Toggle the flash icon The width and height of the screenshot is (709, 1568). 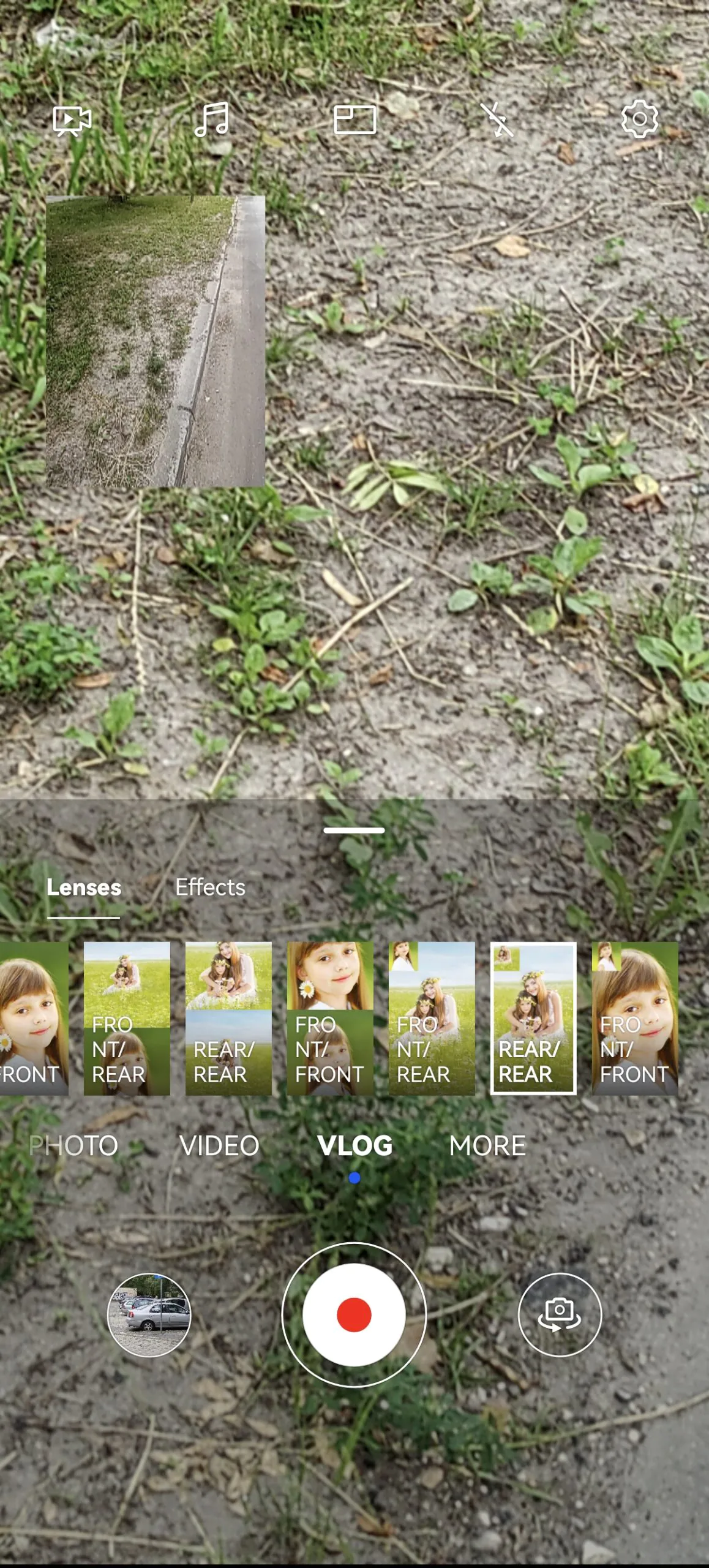click(497, 119)
